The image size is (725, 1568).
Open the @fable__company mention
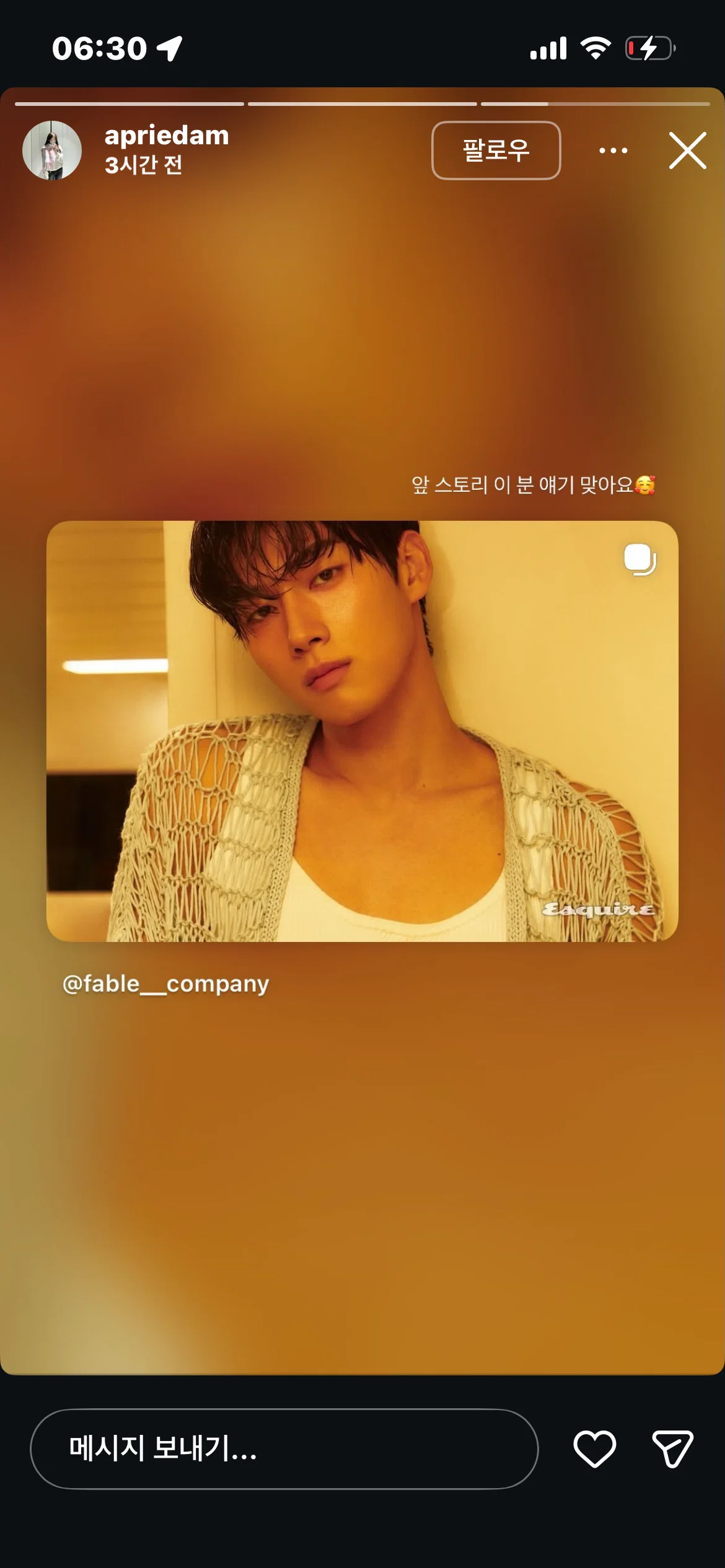[x=166, y=983]
